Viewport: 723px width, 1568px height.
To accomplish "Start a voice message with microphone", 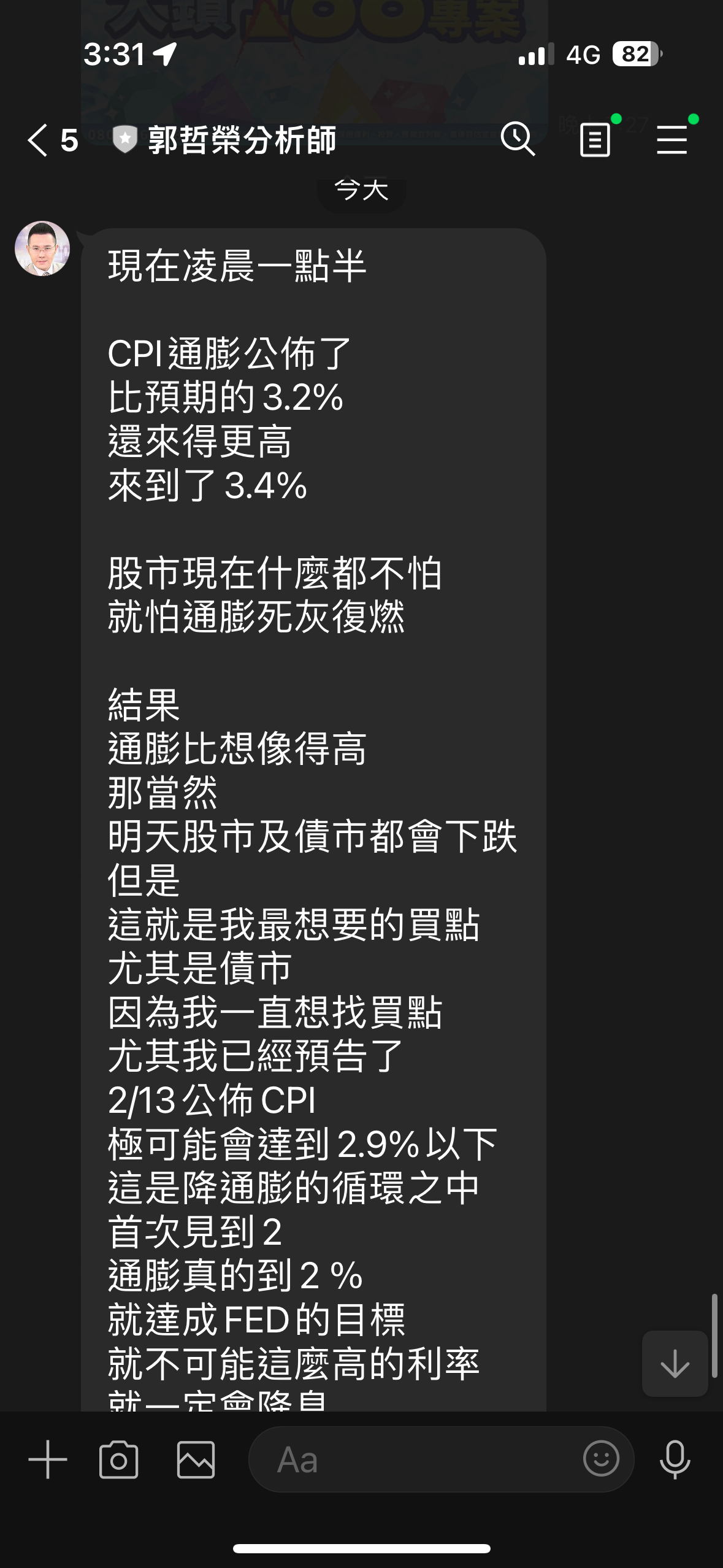I will (x=675, y=1459).
